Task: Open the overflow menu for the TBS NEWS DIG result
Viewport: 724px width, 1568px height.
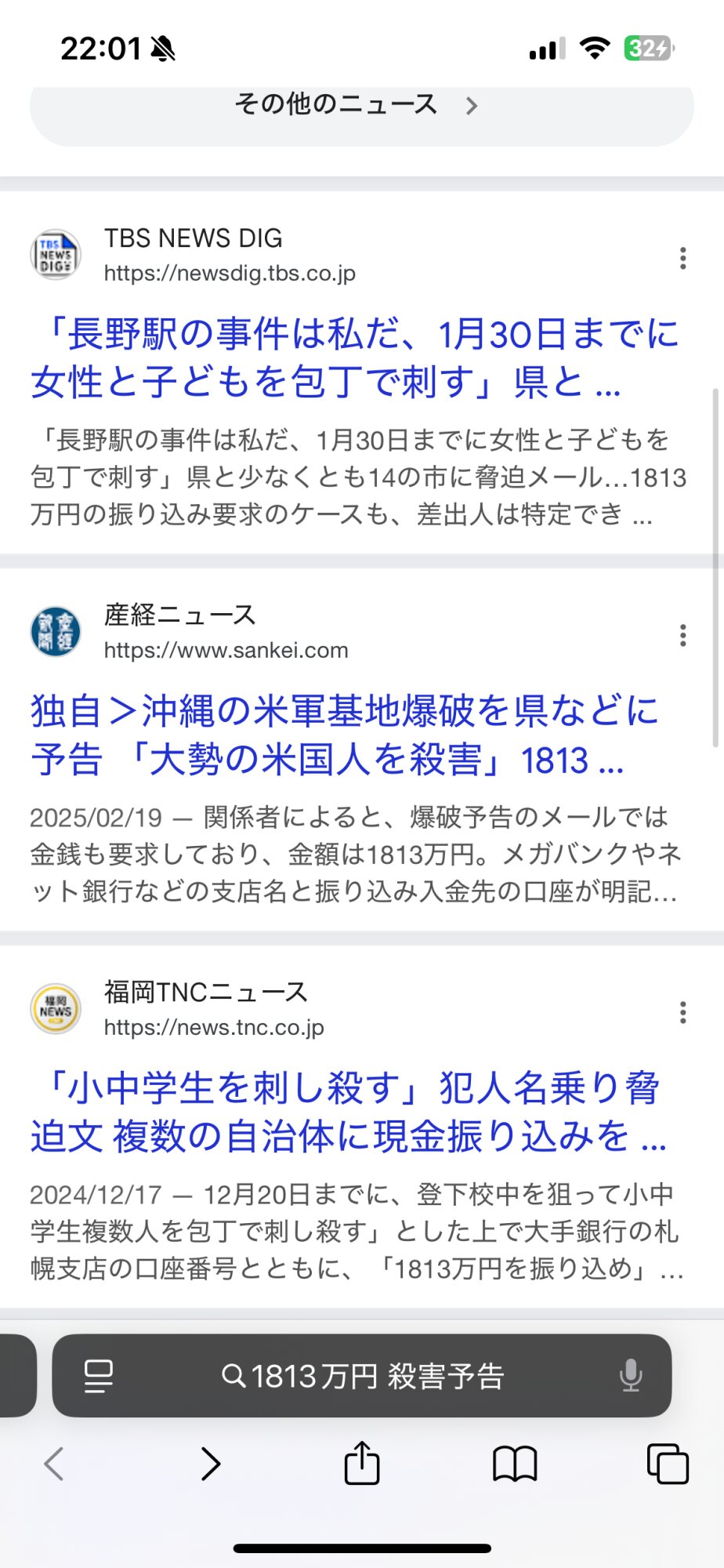Action: point(683,258)
